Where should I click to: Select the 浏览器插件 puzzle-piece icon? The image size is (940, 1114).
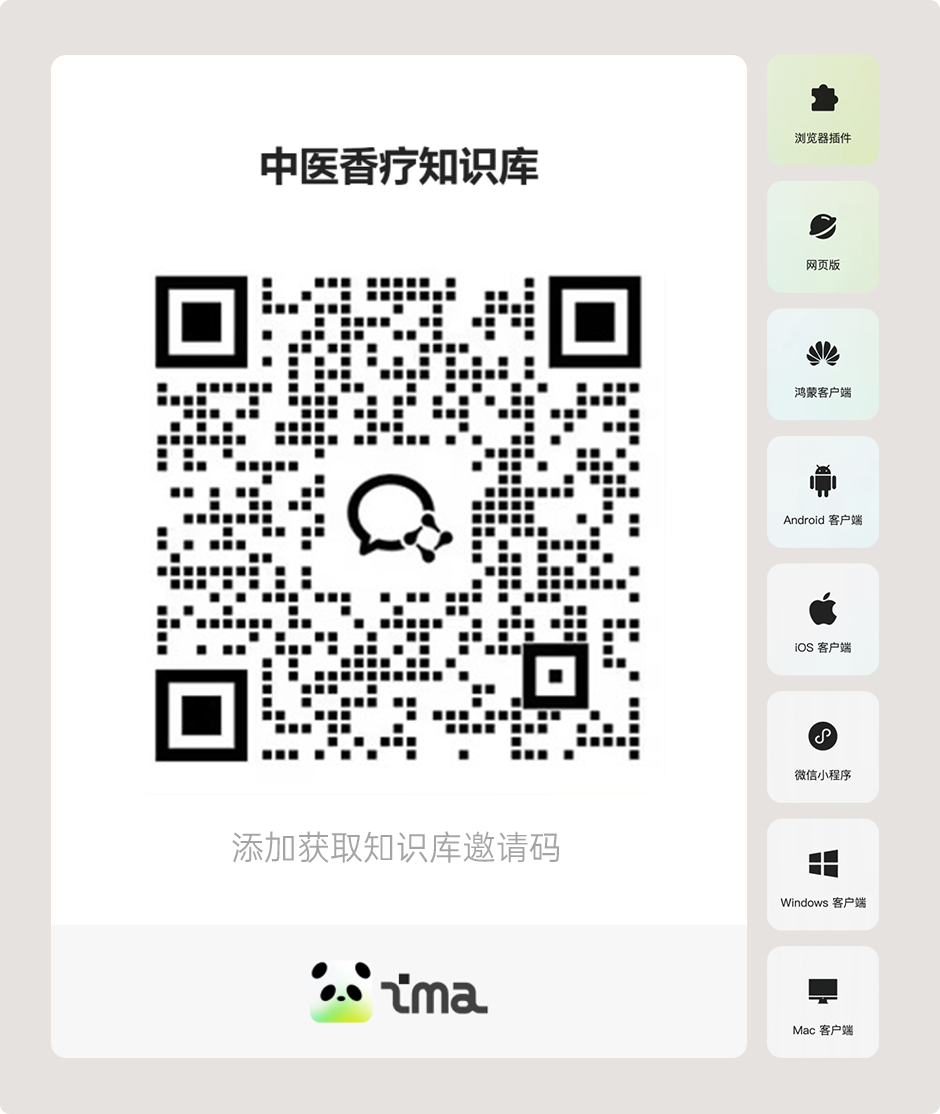coord(822,97)
